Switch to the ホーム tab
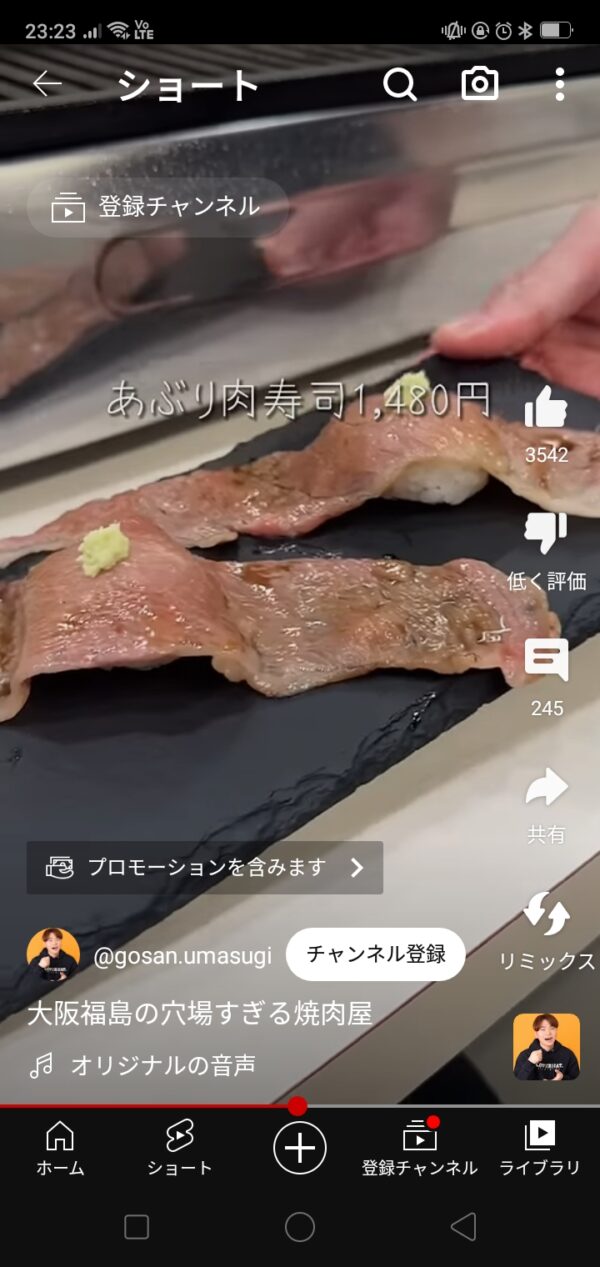Viewport: 600px width, 1267px height. 60,1147
